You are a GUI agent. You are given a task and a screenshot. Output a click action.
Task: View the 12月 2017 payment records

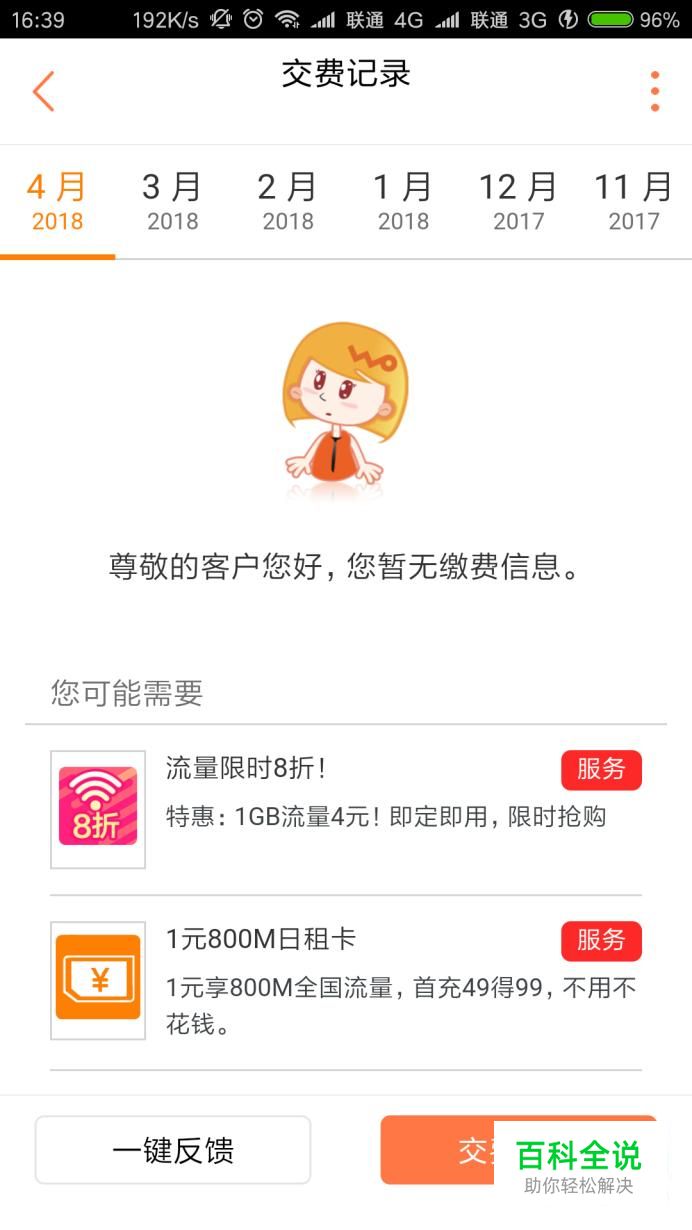pyautogui.click(x=518, y=202)
